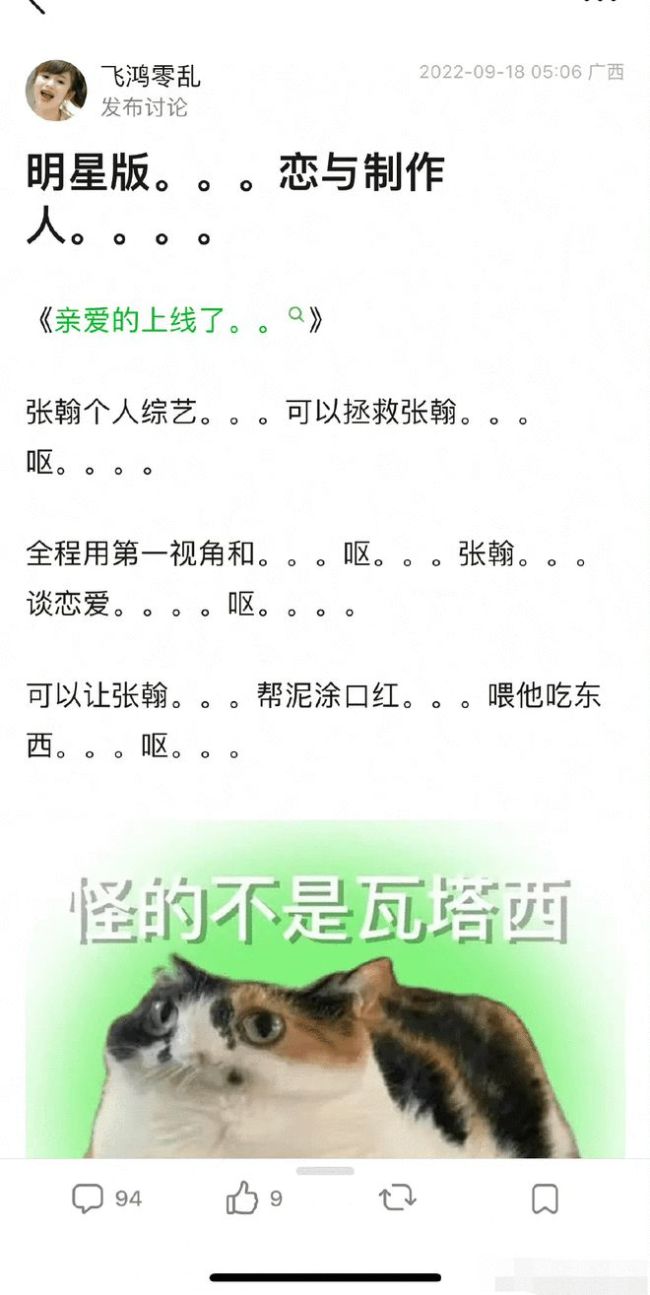
Task: Go back using the top-left arrow
Action: click(x=36, y=5)
